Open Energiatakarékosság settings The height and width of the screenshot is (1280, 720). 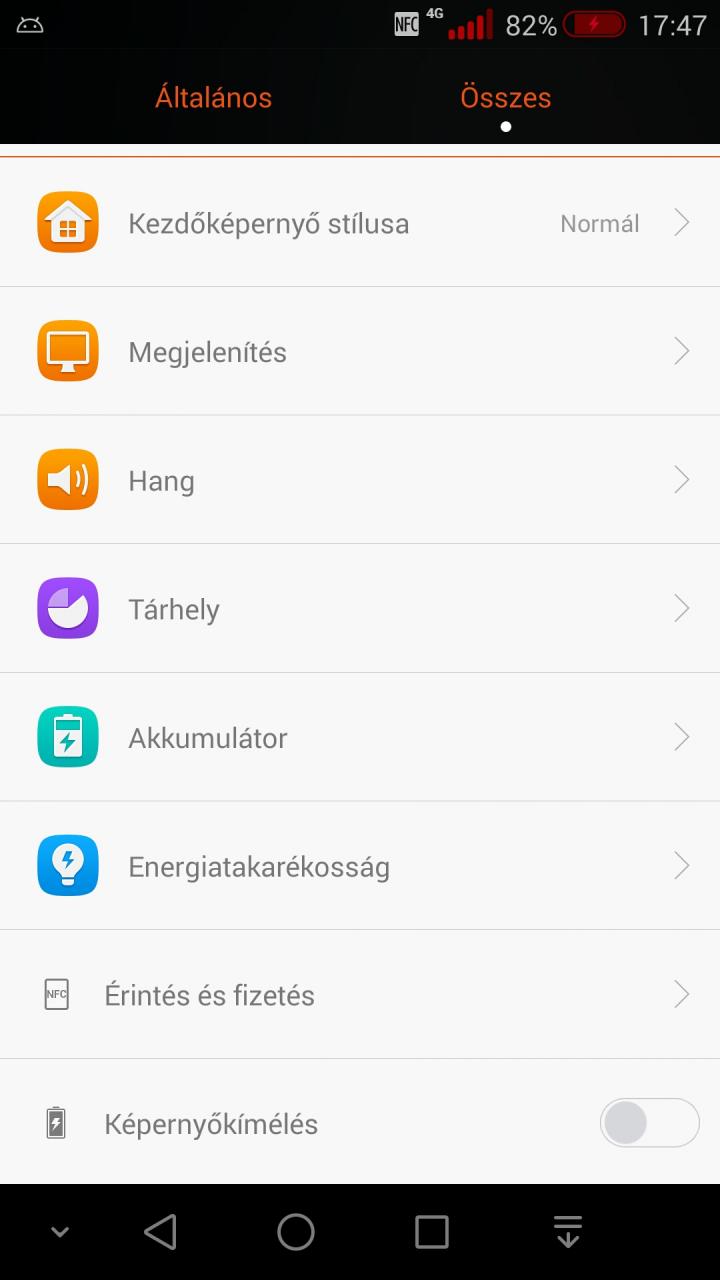click(x=360, y=866)
